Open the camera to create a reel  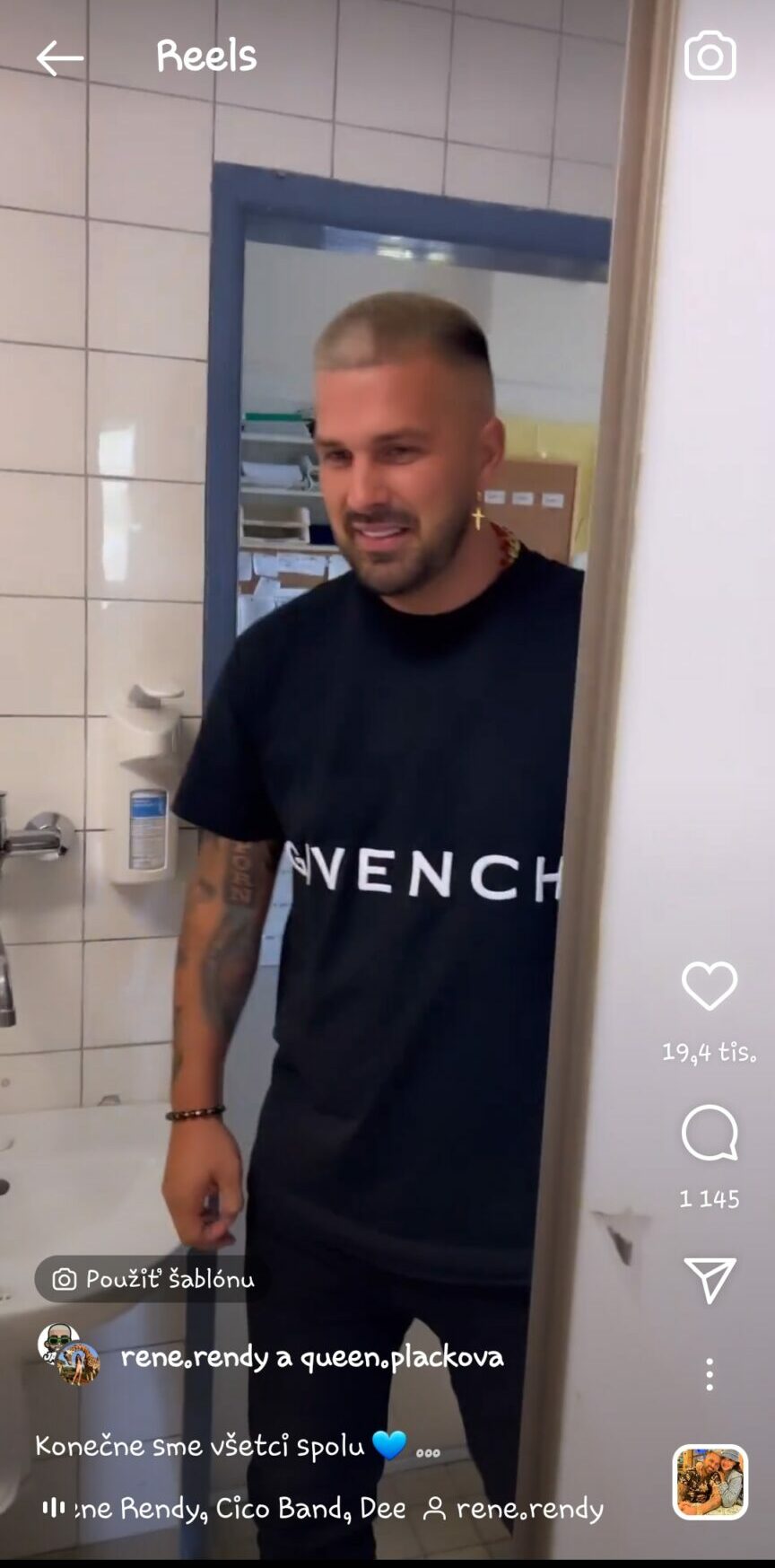click(710, 57)
